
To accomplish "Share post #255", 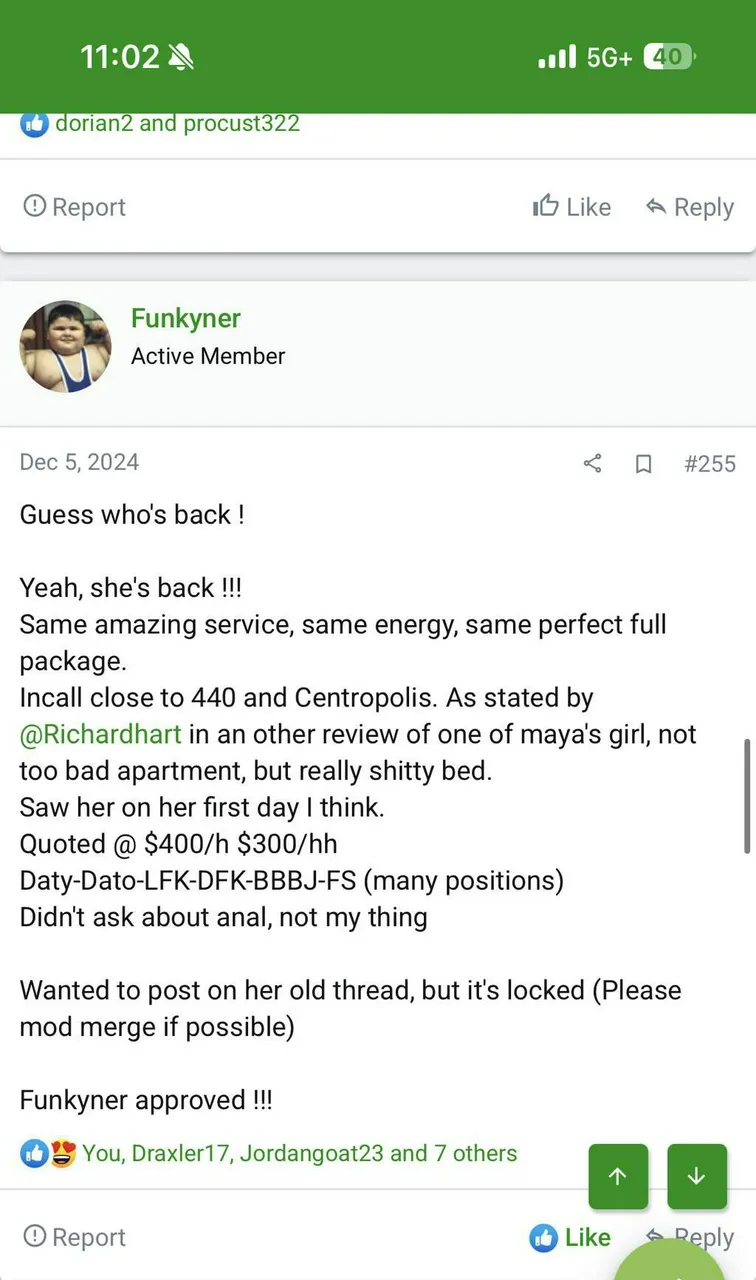I will 593,463.
